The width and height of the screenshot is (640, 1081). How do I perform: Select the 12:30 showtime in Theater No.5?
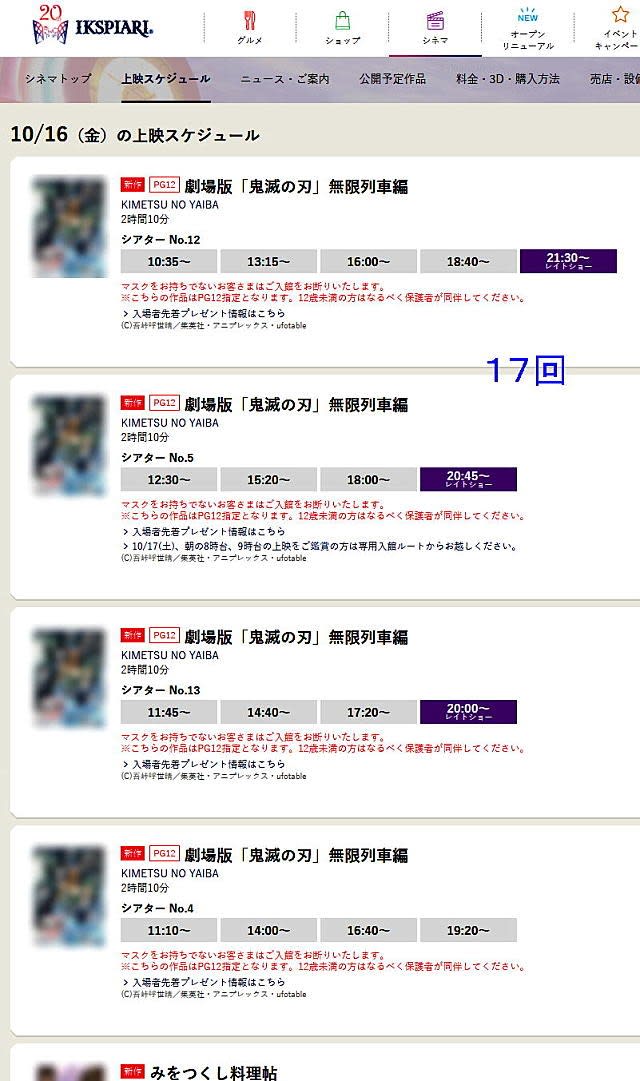(169, 480)
